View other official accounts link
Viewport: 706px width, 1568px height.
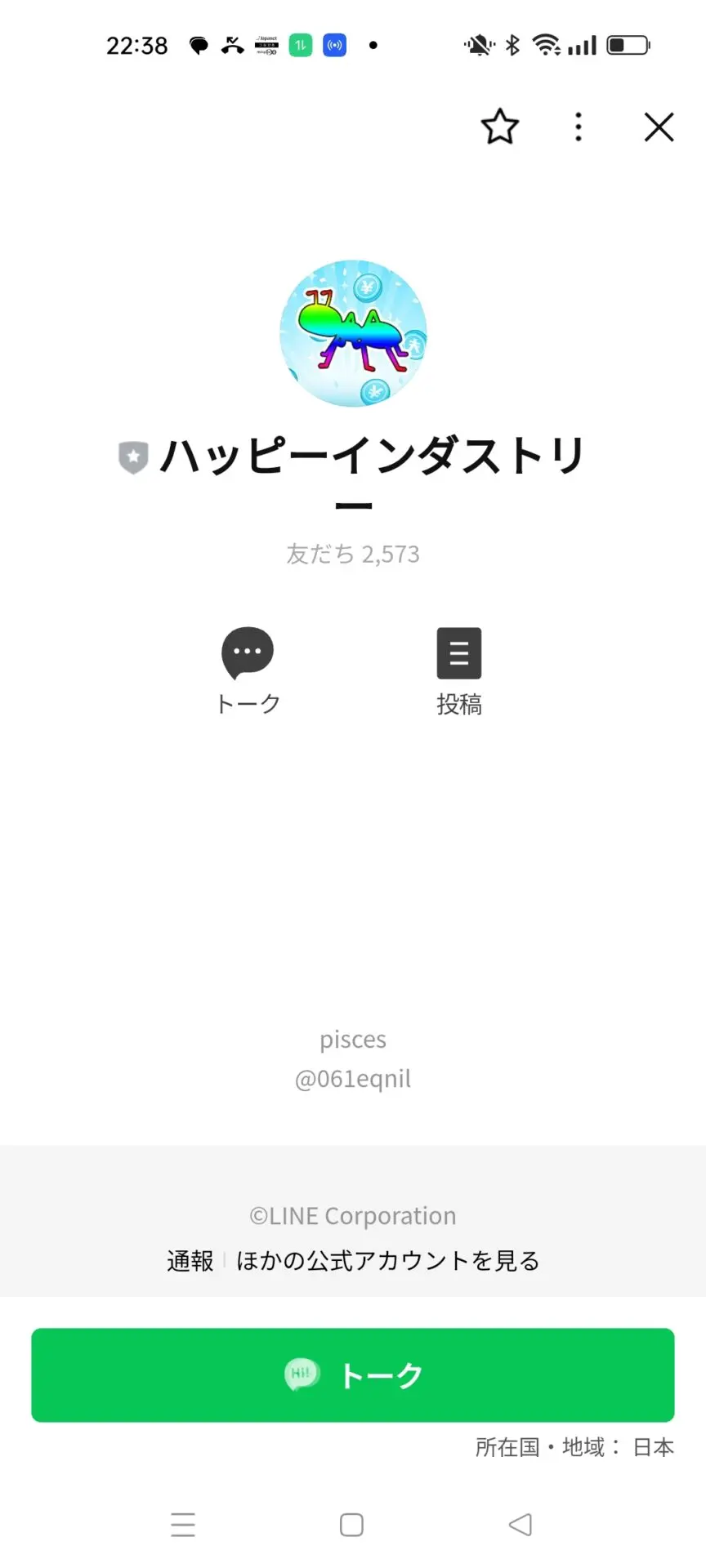[388, 1261]
